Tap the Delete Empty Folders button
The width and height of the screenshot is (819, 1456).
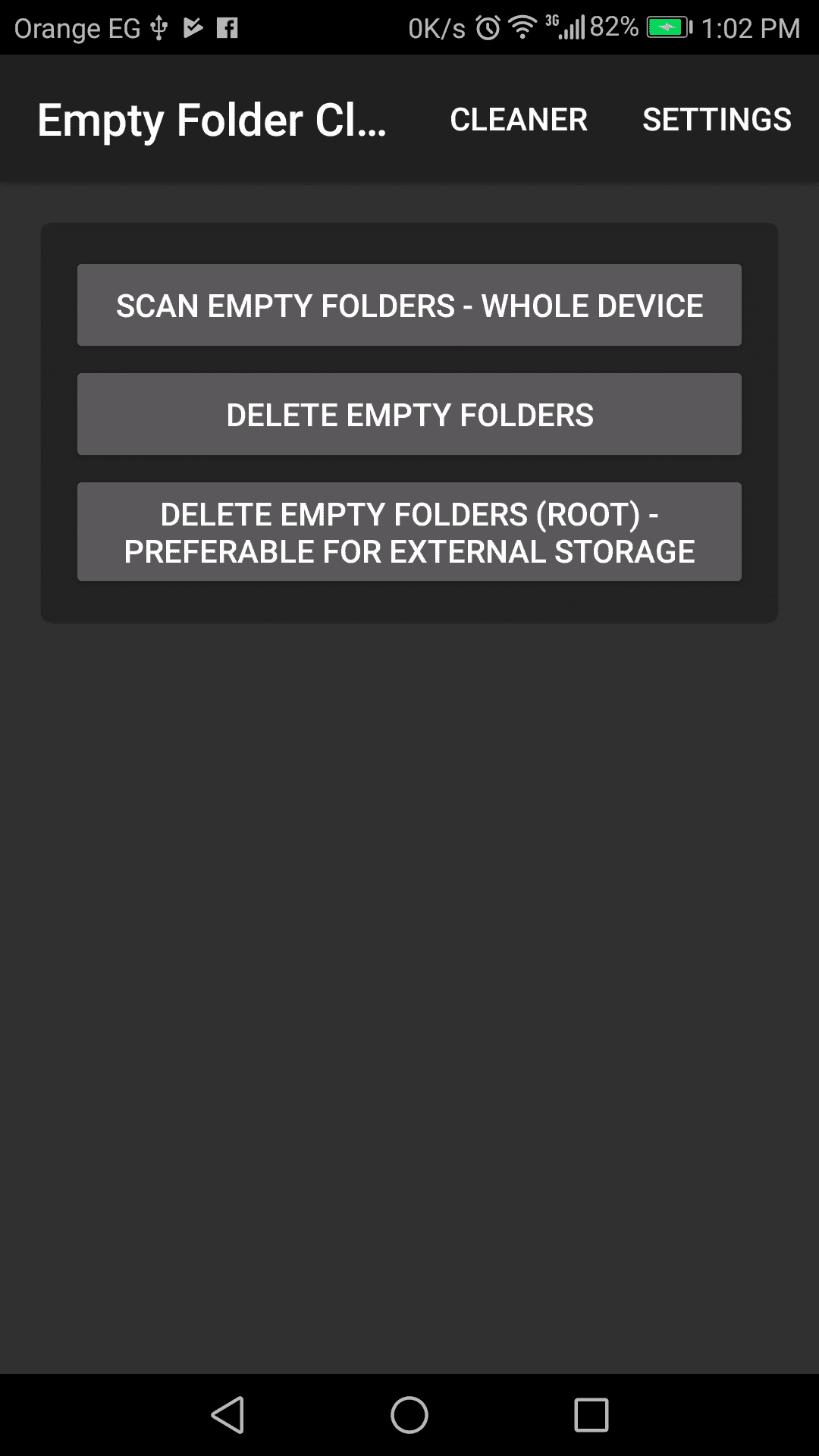409,414
